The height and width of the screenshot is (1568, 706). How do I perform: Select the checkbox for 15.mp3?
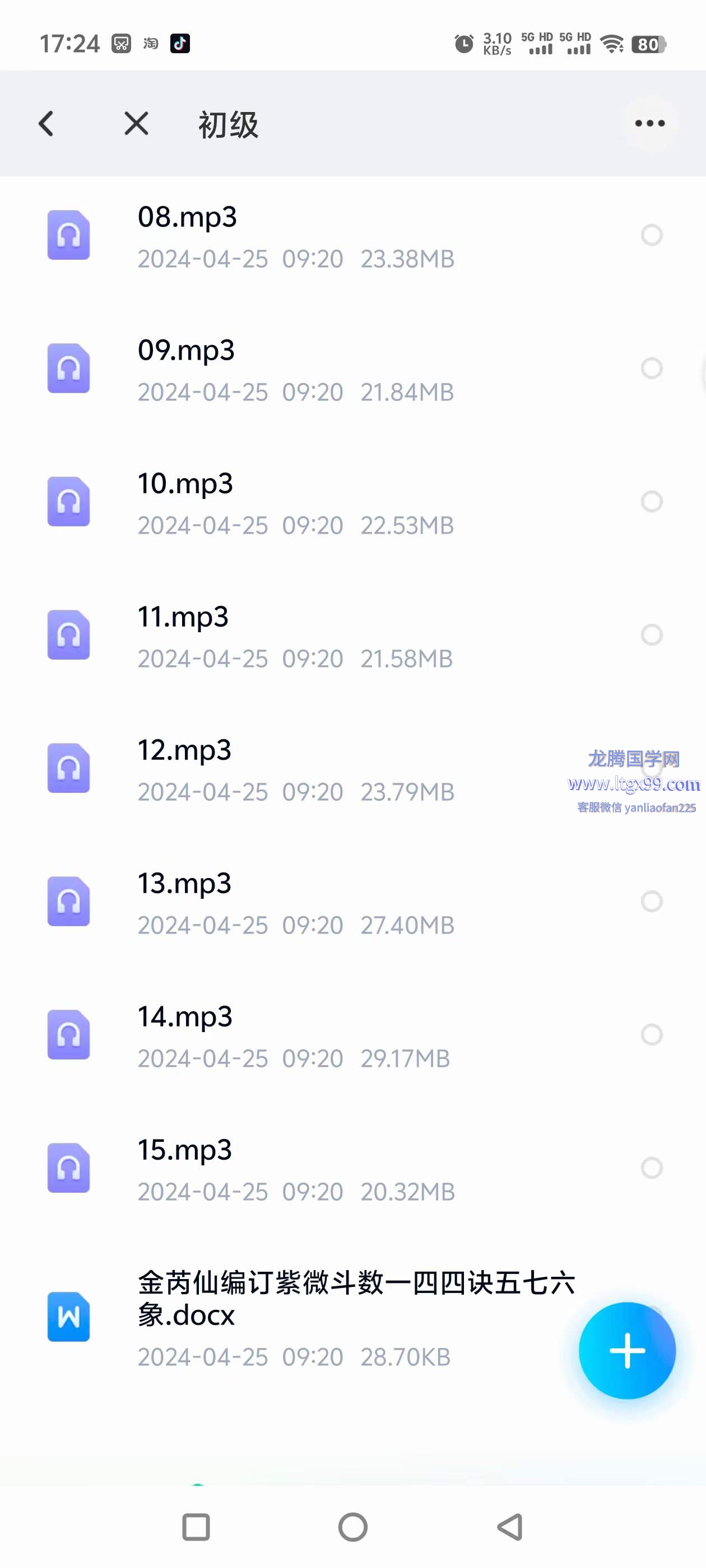click(651, 1168)
